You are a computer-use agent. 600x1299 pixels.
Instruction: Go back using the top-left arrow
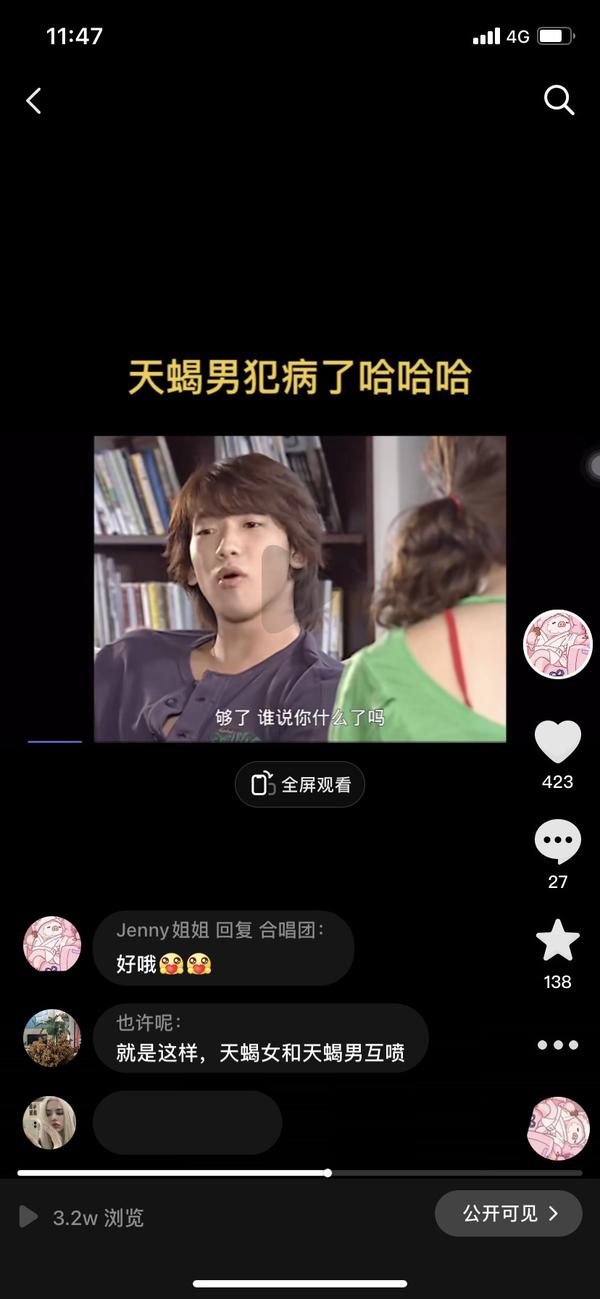34,100
